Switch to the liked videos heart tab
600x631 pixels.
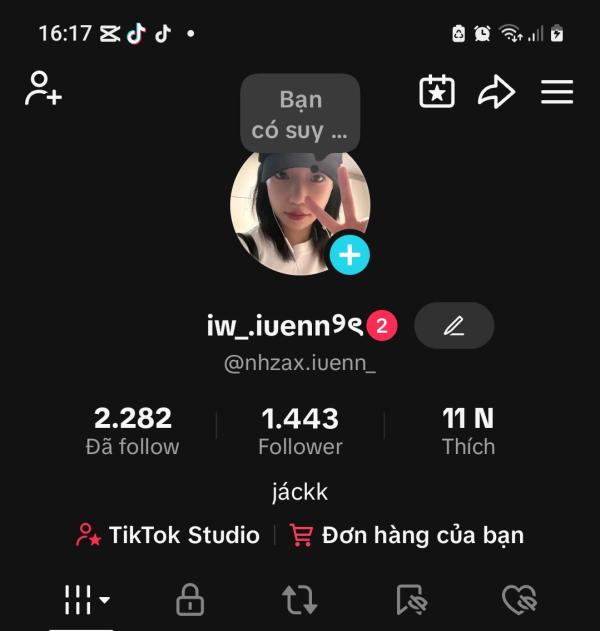(x=519, y=600)
